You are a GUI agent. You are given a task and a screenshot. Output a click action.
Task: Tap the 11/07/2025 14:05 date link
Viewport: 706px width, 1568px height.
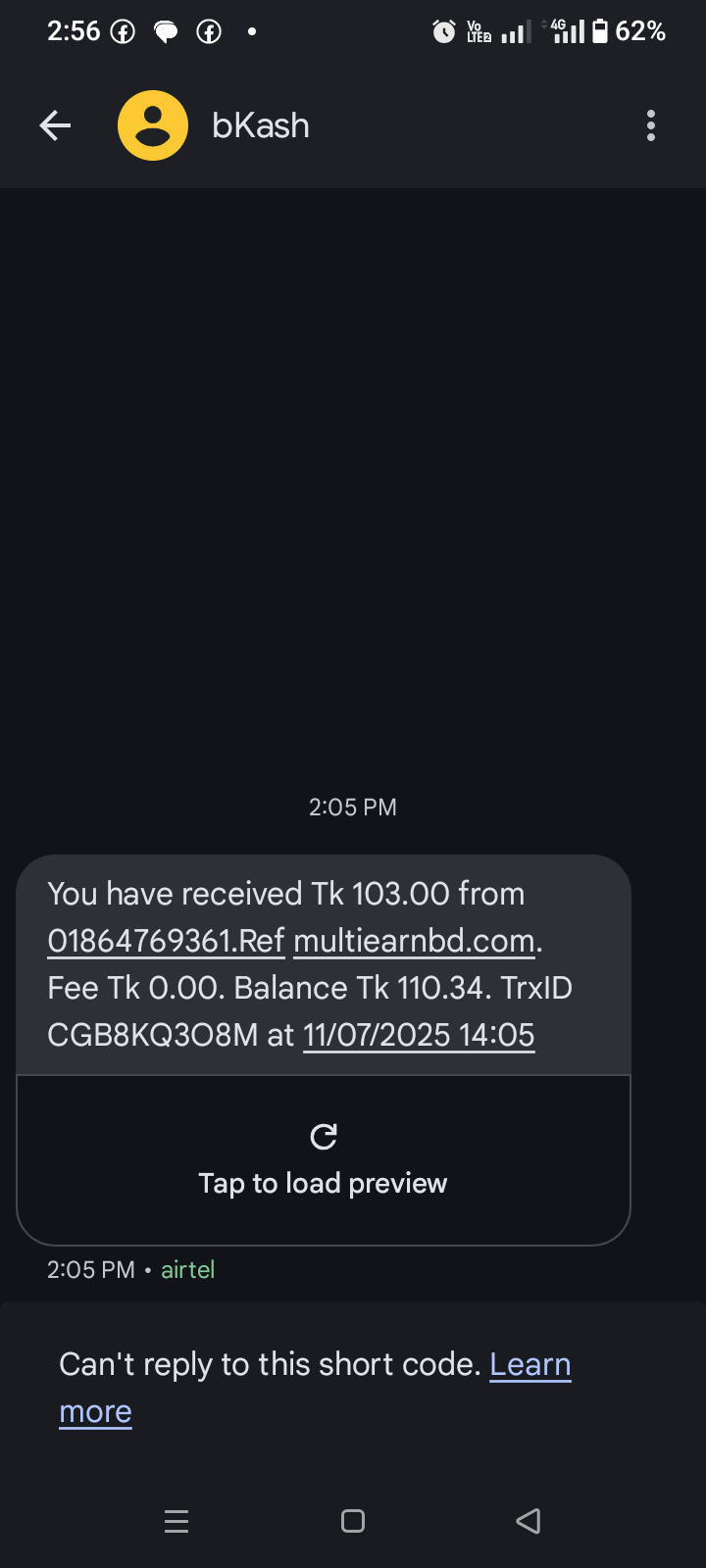419,1035
